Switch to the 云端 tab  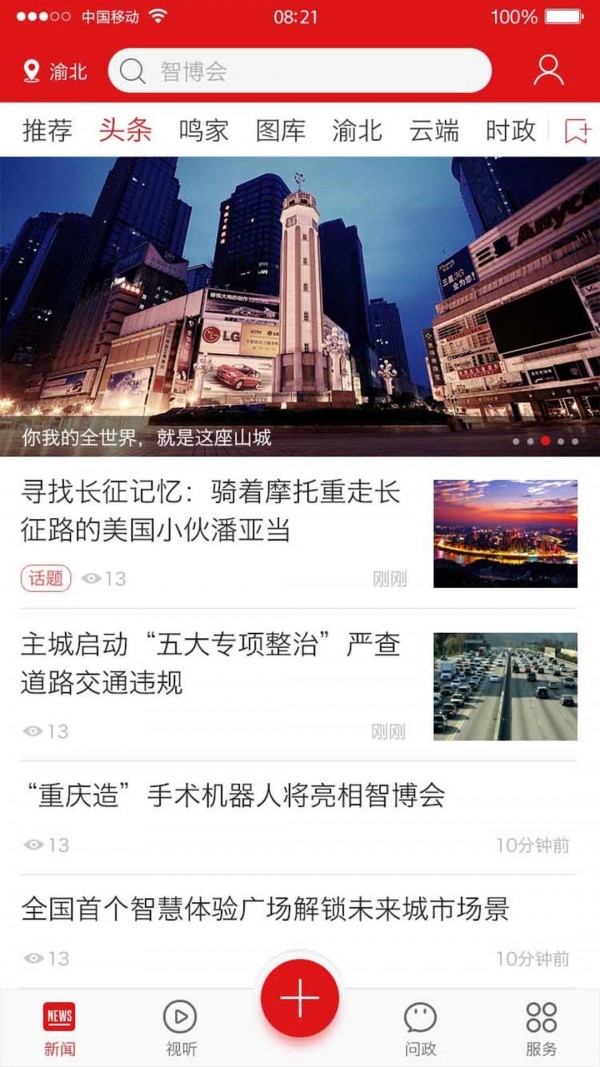coord(434,131)
